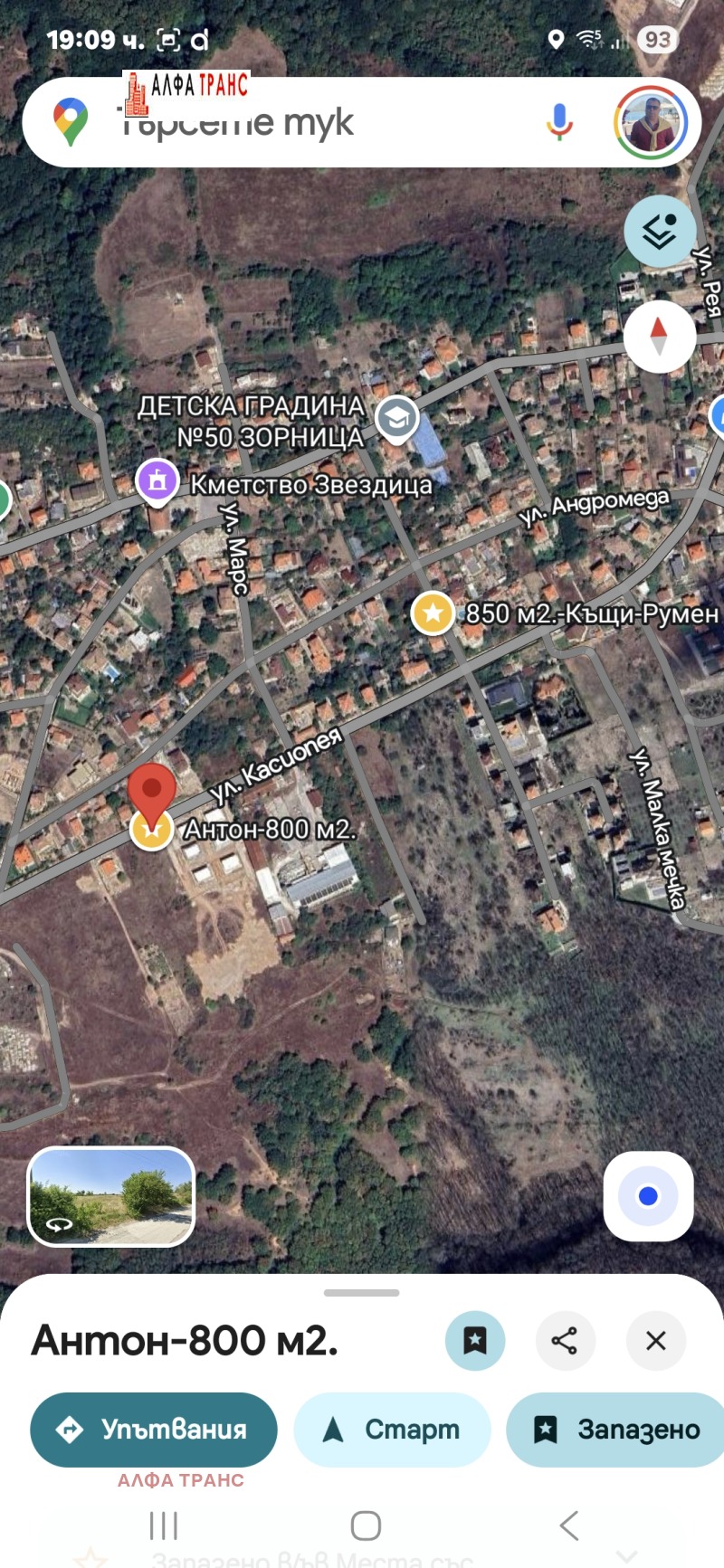This screenshot has width=724, height=1568.
Task: Expand the bottom sheet using its drag handle
Action: tap(361, 1291)
